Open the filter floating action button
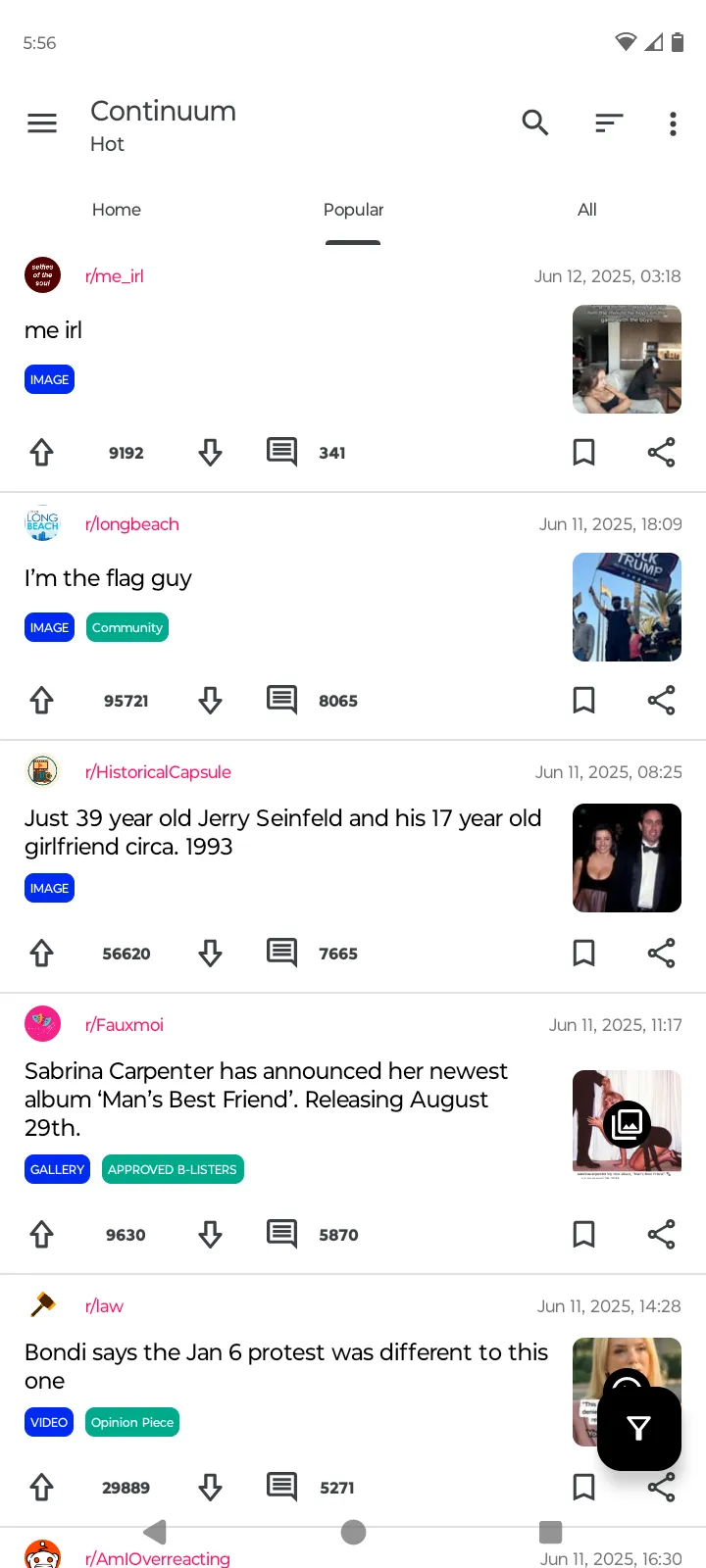 (638, 1428)
